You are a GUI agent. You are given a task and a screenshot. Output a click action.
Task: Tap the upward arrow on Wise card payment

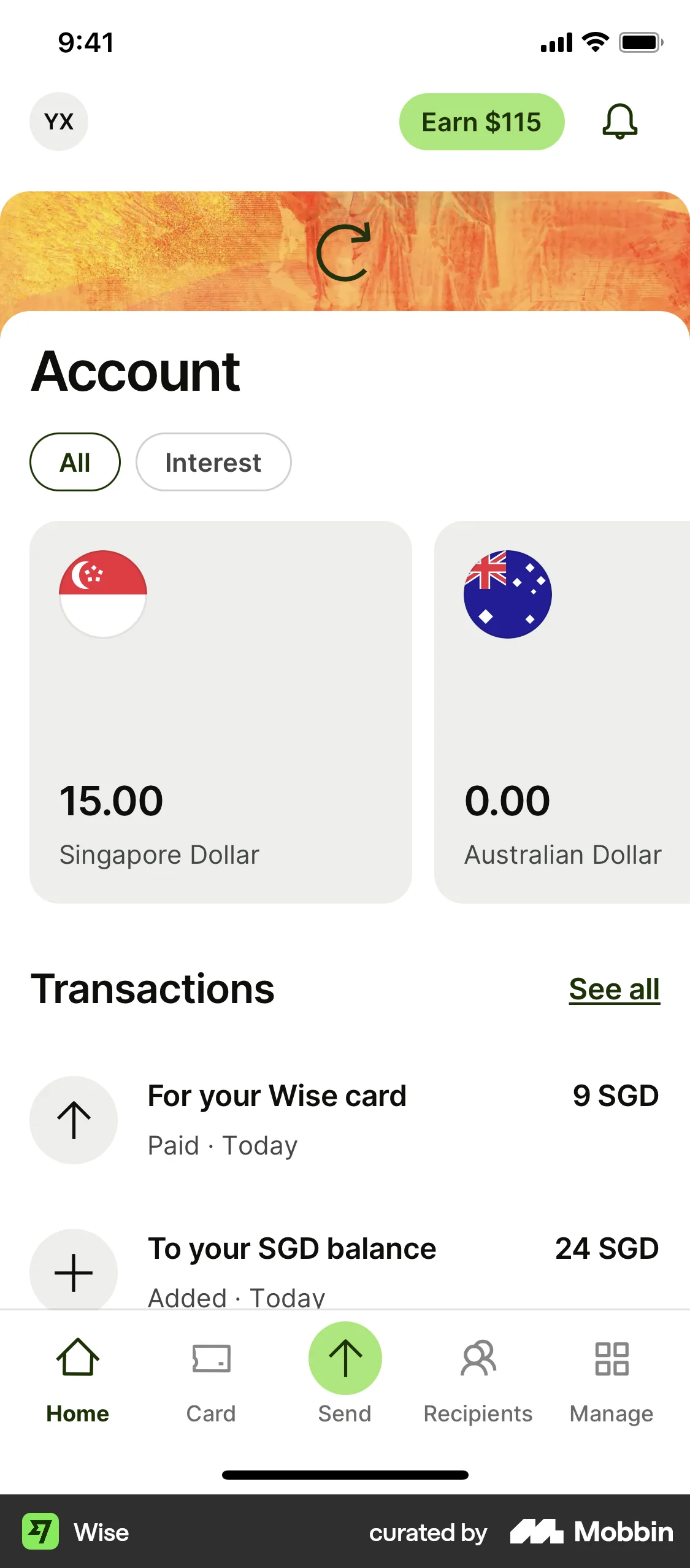pos(73,1120)
